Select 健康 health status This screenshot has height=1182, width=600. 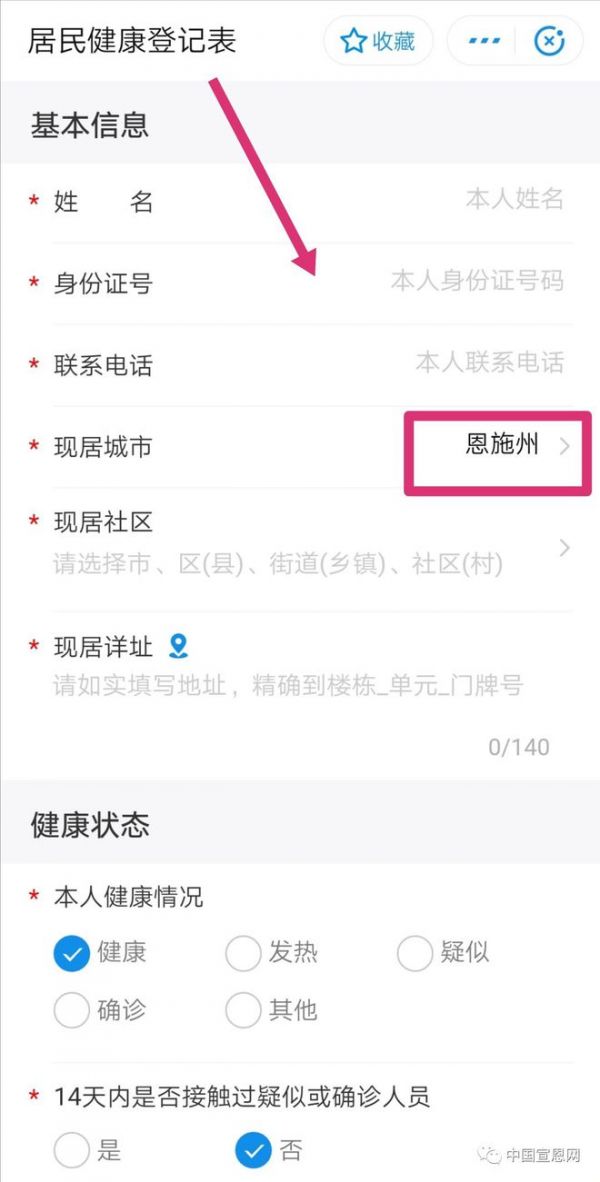pos(72,953)
